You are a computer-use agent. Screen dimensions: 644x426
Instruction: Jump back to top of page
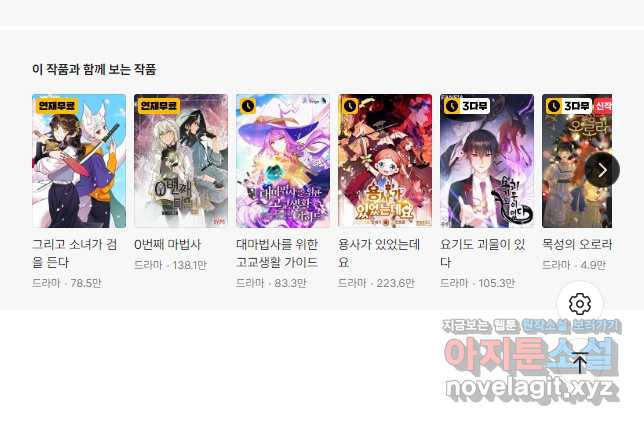(x=580, y=362)
